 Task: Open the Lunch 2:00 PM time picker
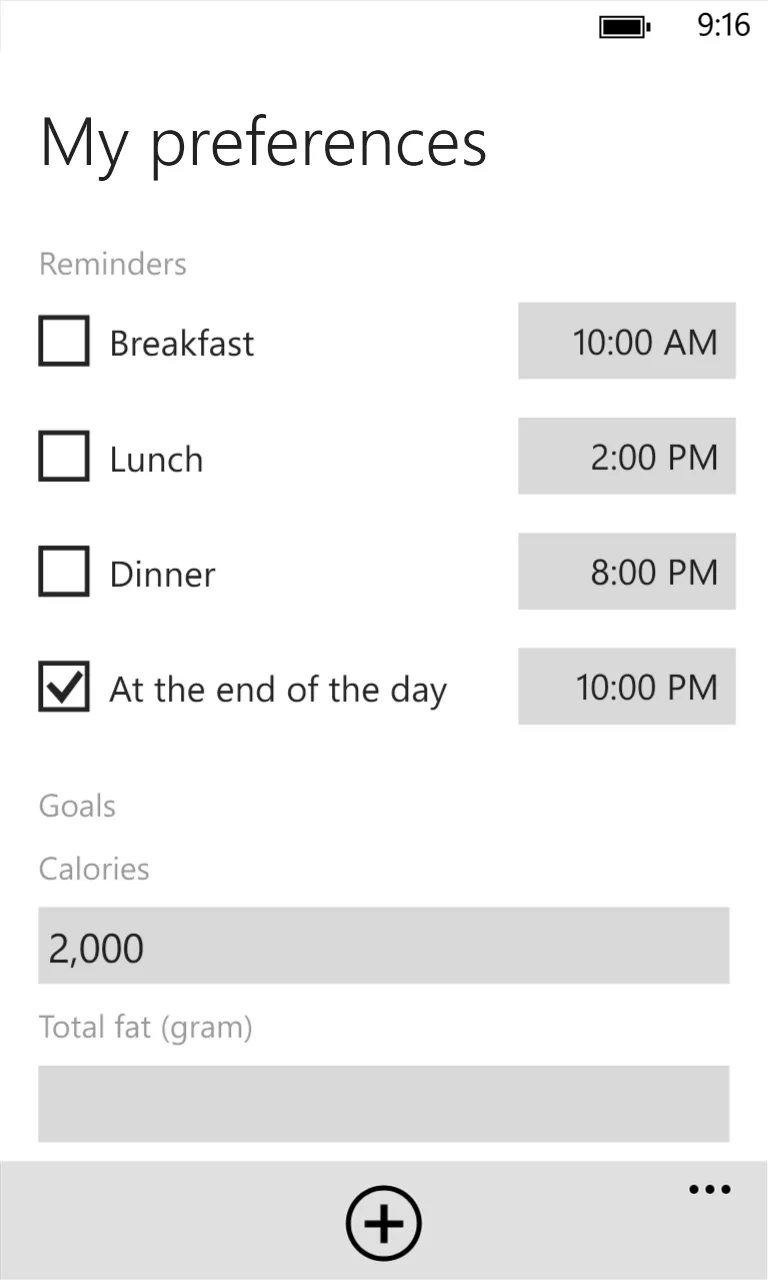click(627, 456)
